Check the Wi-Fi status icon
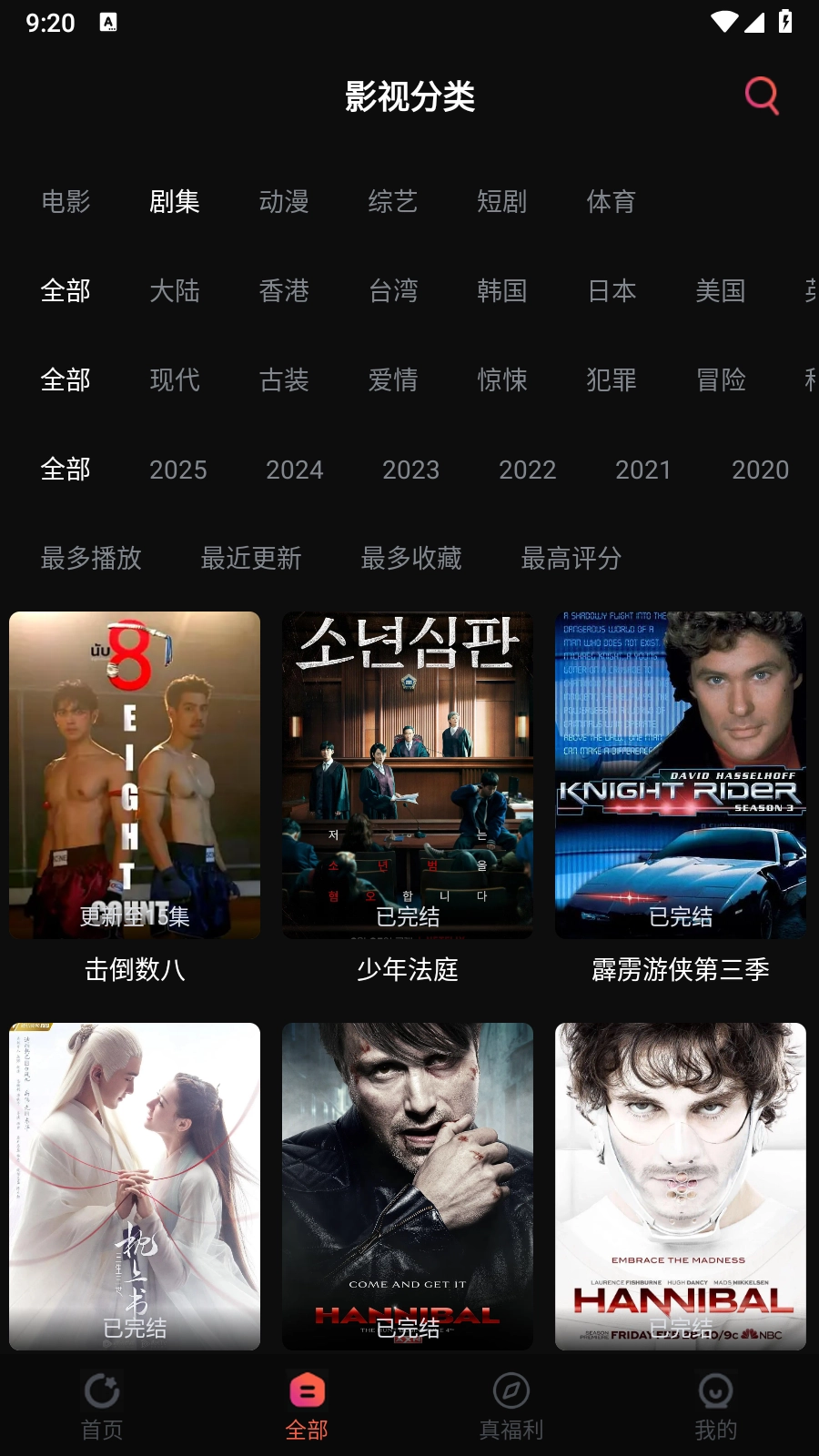Viewport: 819px width, 1456px height. (x=723, y=22)
